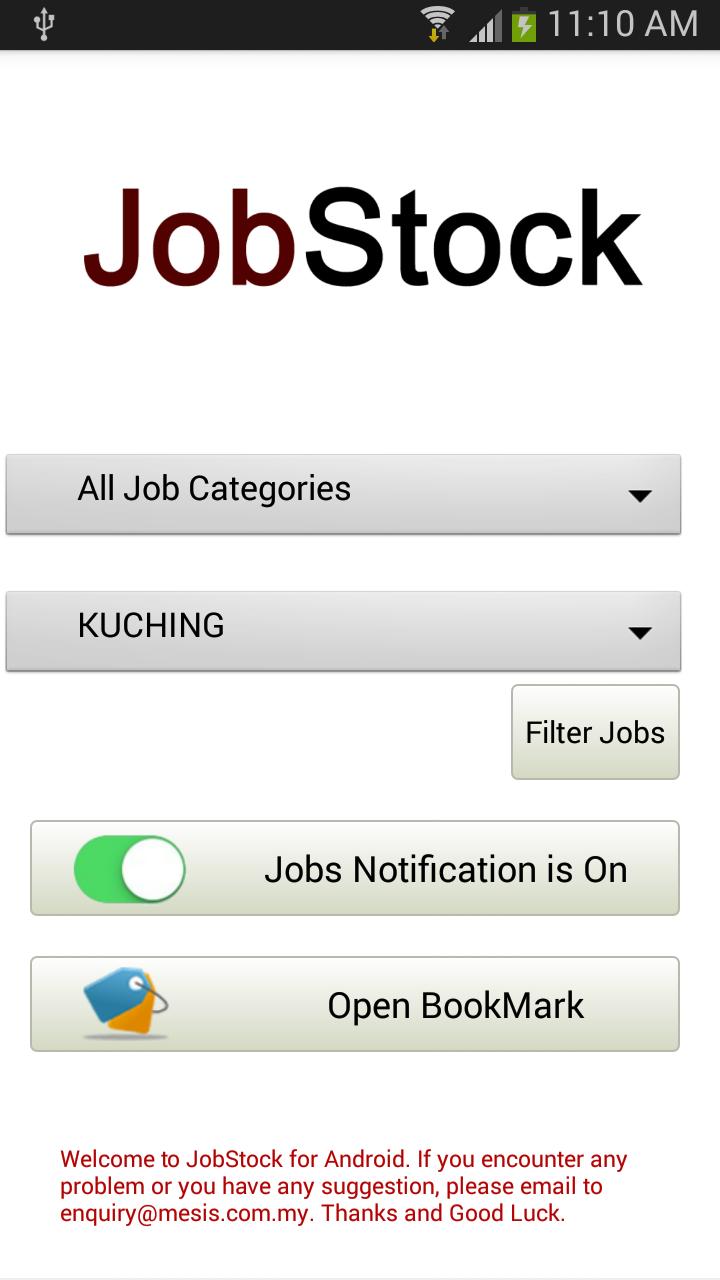Open BookMark list
This screenshot has width=720, height=1280.
pyautogui.click(x=355, y=1004)
